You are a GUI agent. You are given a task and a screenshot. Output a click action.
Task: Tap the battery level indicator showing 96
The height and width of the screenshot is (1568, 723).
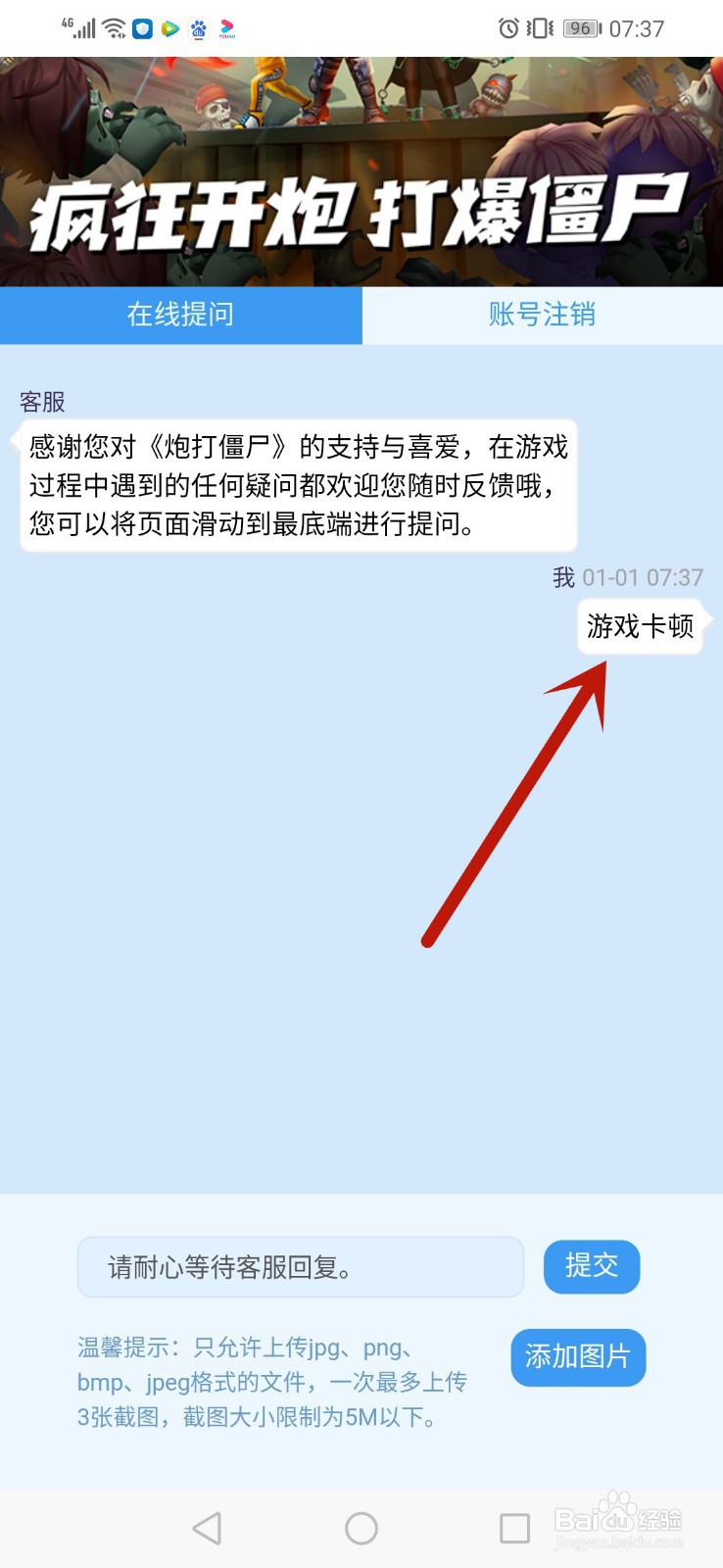point(580,28)
